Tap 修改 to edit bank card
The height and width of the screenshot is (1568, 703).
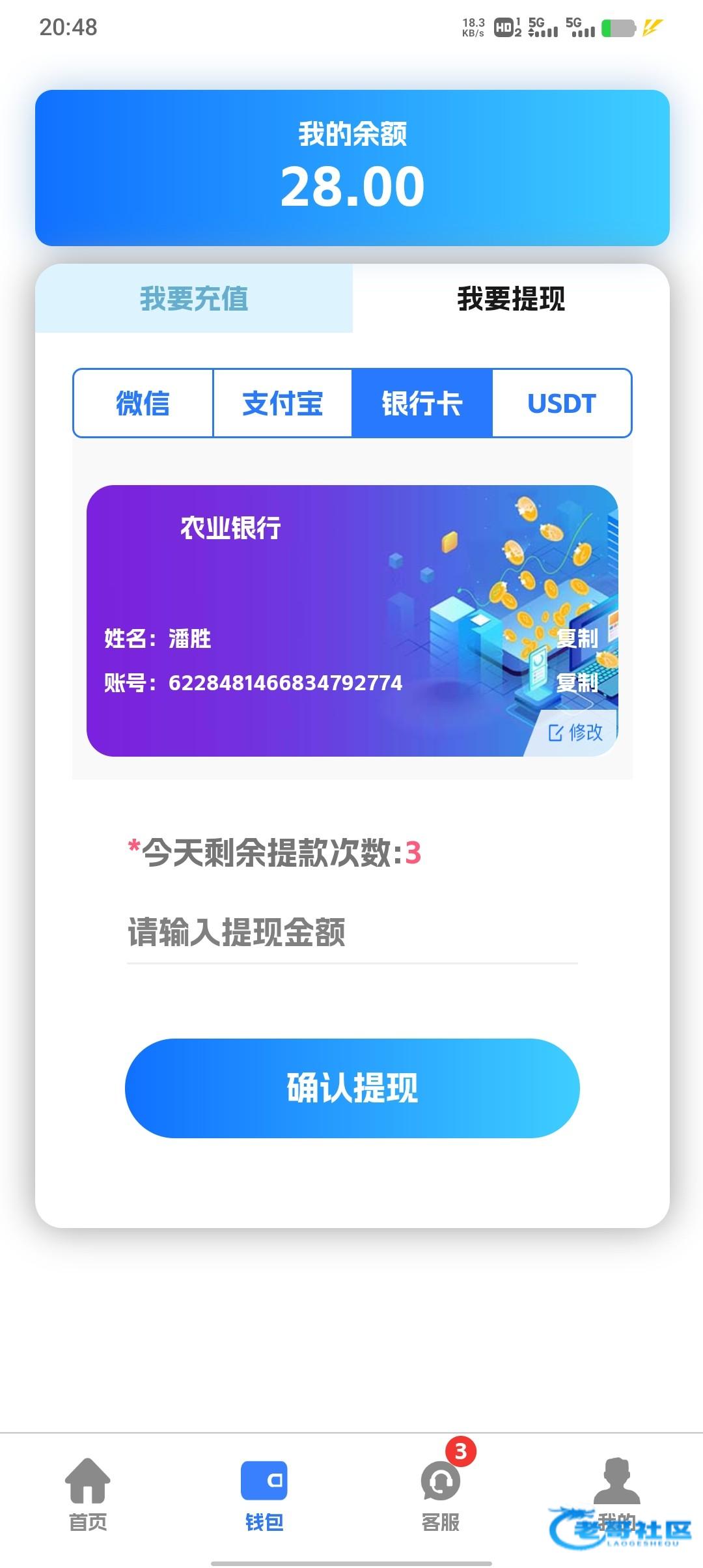tap(576, 733)
